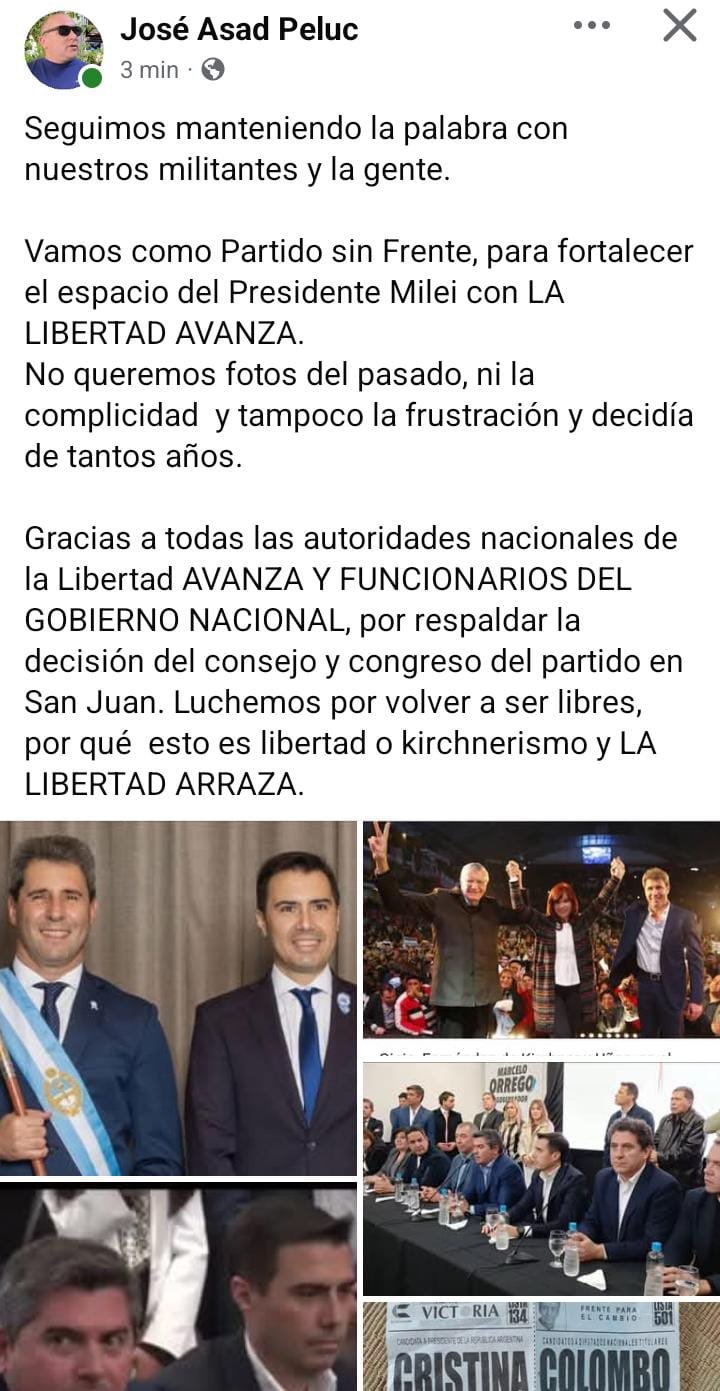Open the Cristina Colombo ballot photo
This screenshot has height=1391, width=720.
click(541, 1346)
